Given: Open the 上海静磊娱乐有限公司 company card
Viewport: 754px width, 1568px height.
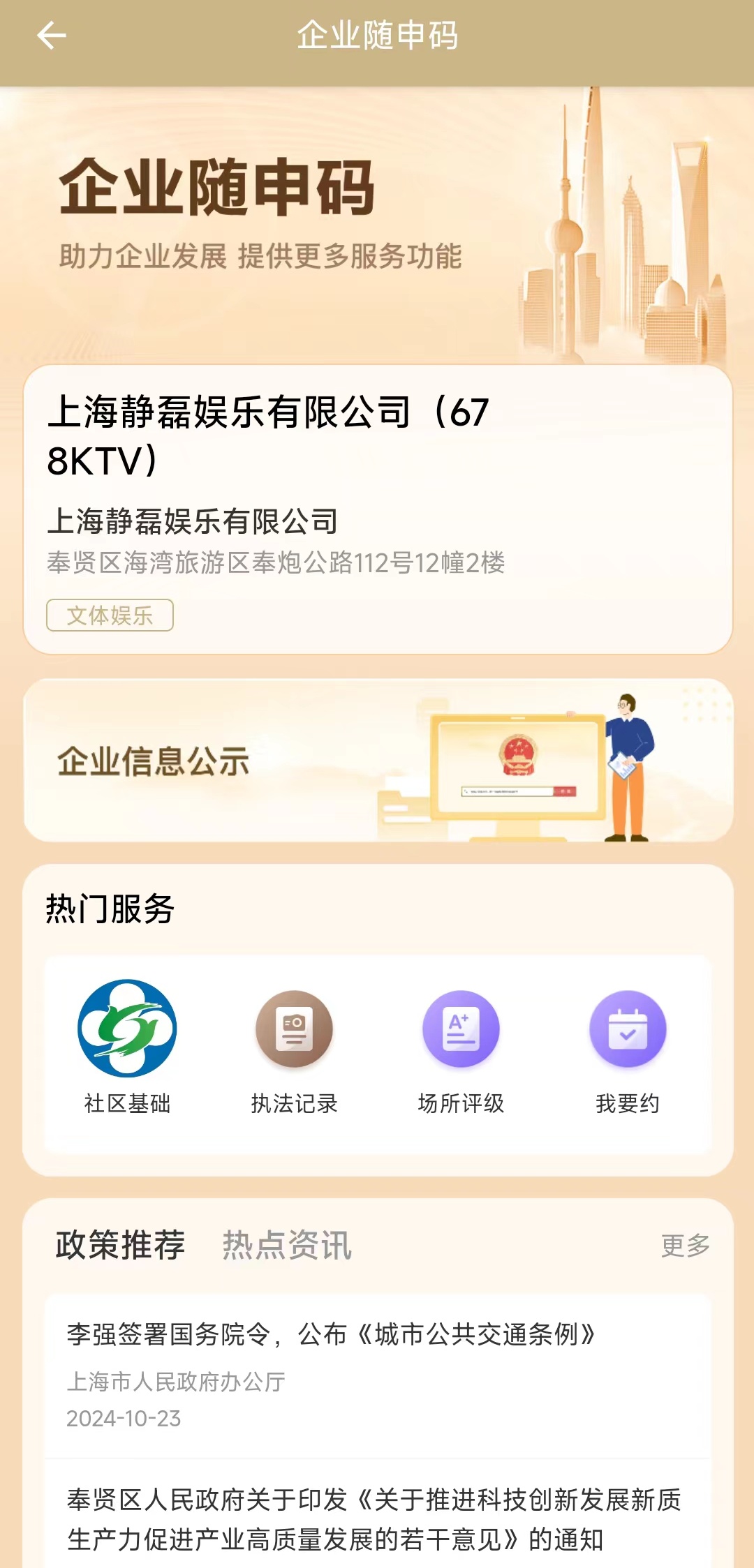Looking at the screenshot, I should [x=377, y=509].
